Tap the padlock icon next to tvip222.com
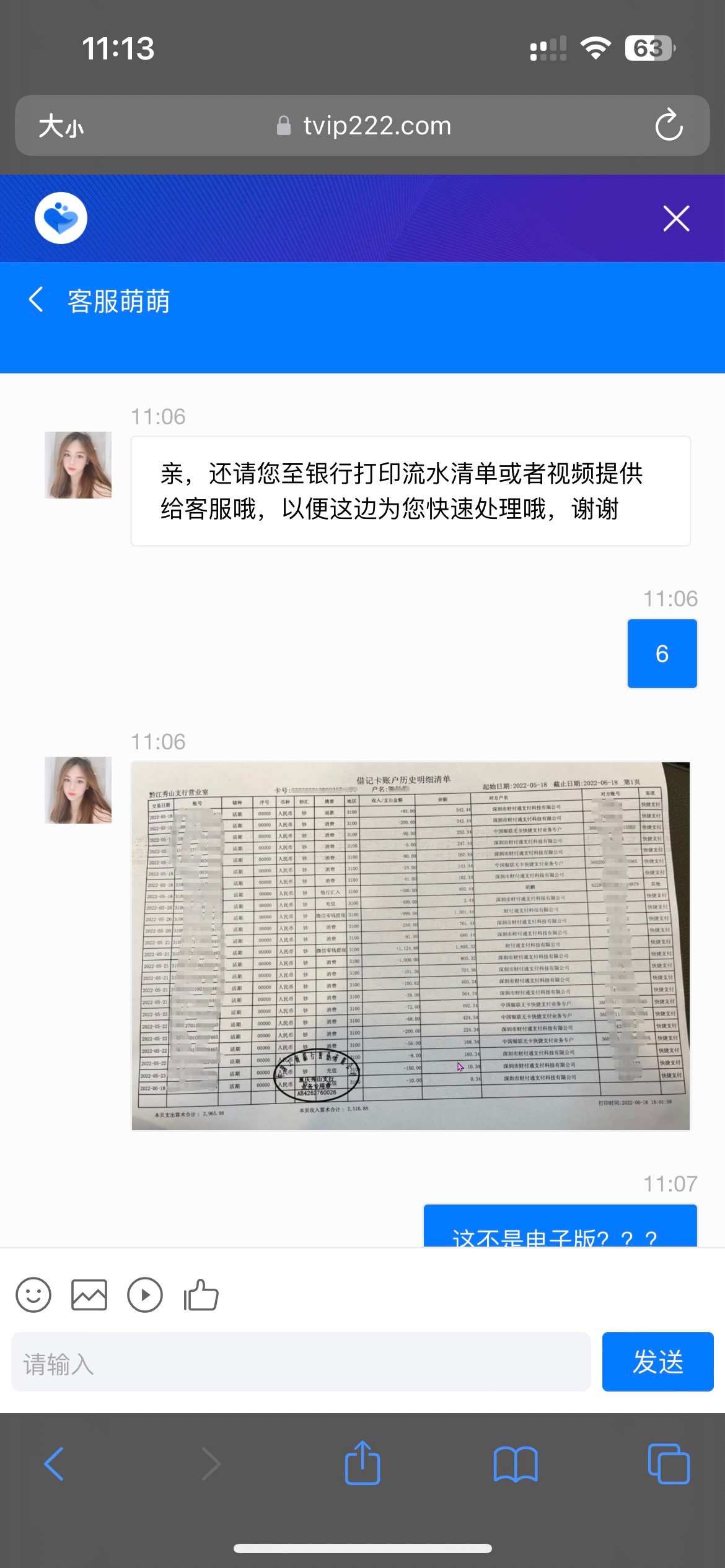 [285, 125]
